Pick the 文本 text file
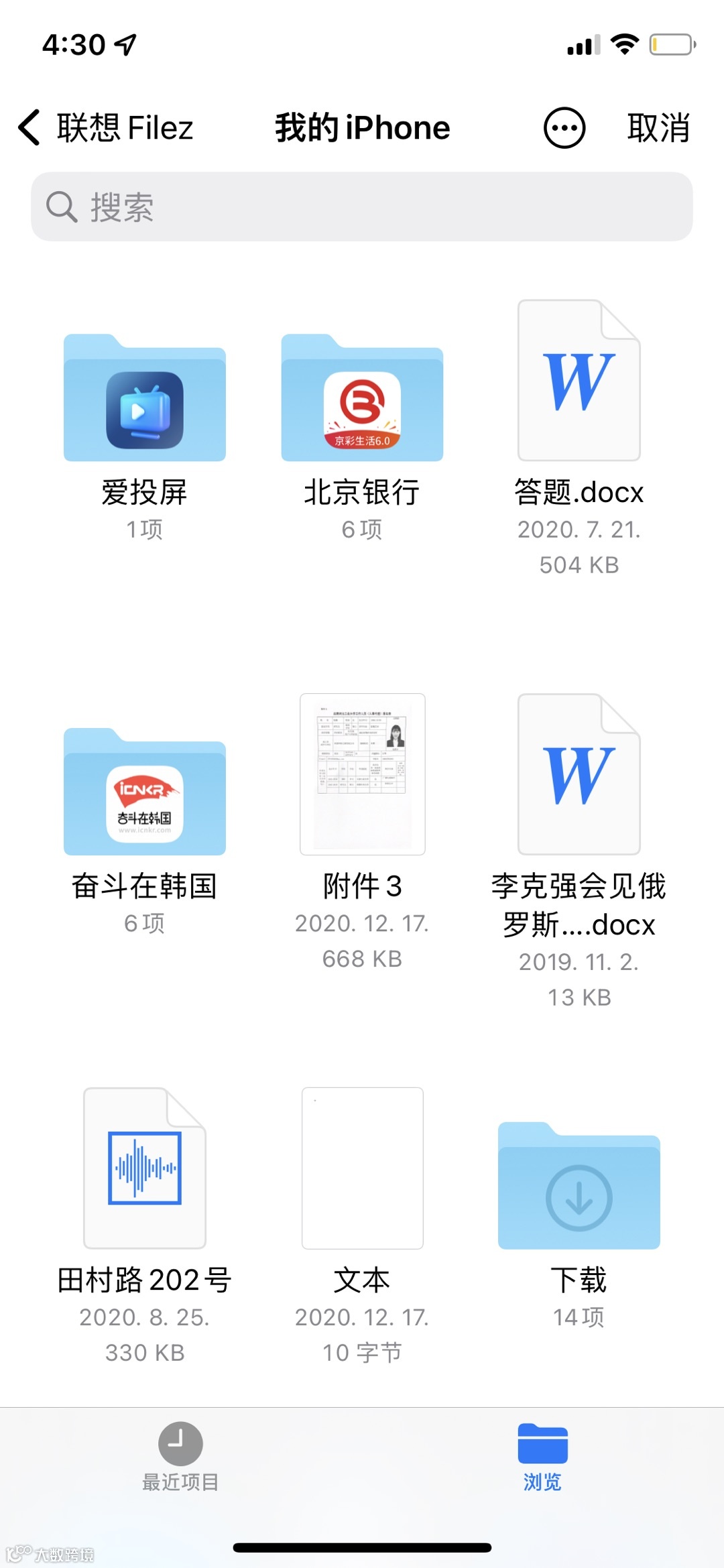Screen dimensions: 724x1568 pyautogui.click(x=362, y=1169)
